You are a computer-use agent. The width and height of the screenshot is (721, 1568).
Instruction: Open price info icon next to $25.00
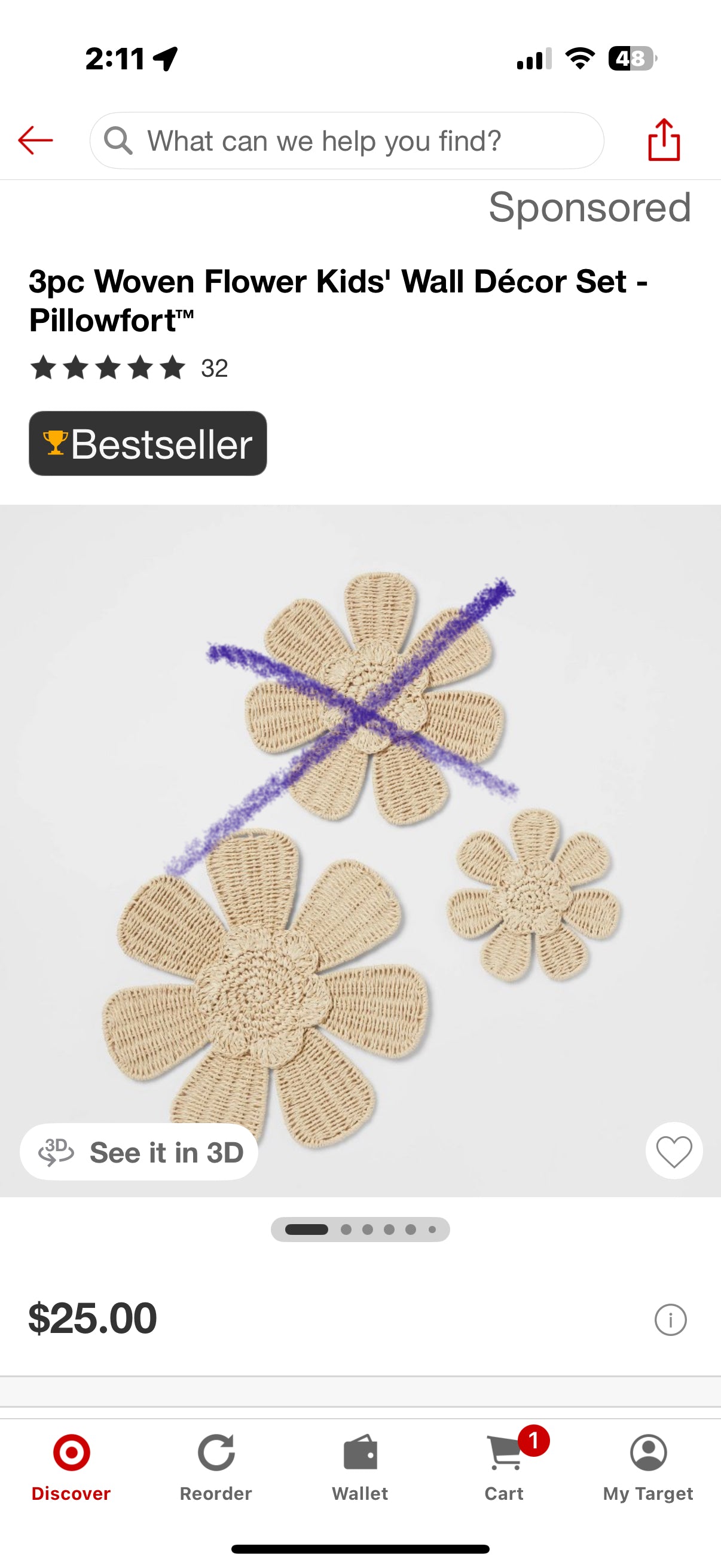(671, 1320)
